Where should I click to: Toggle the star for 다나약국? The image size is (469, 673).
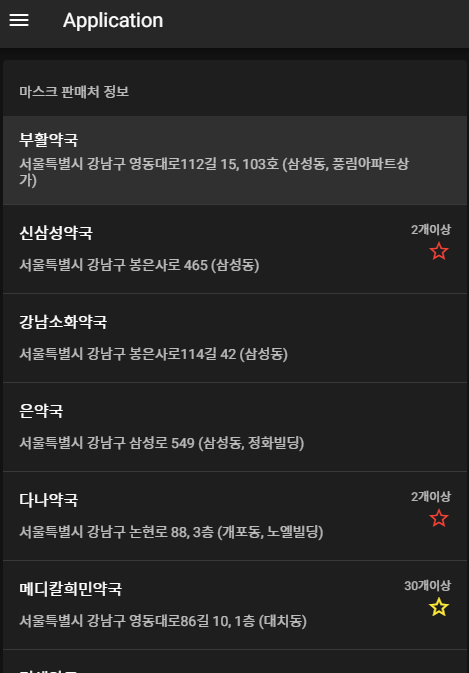439,518
